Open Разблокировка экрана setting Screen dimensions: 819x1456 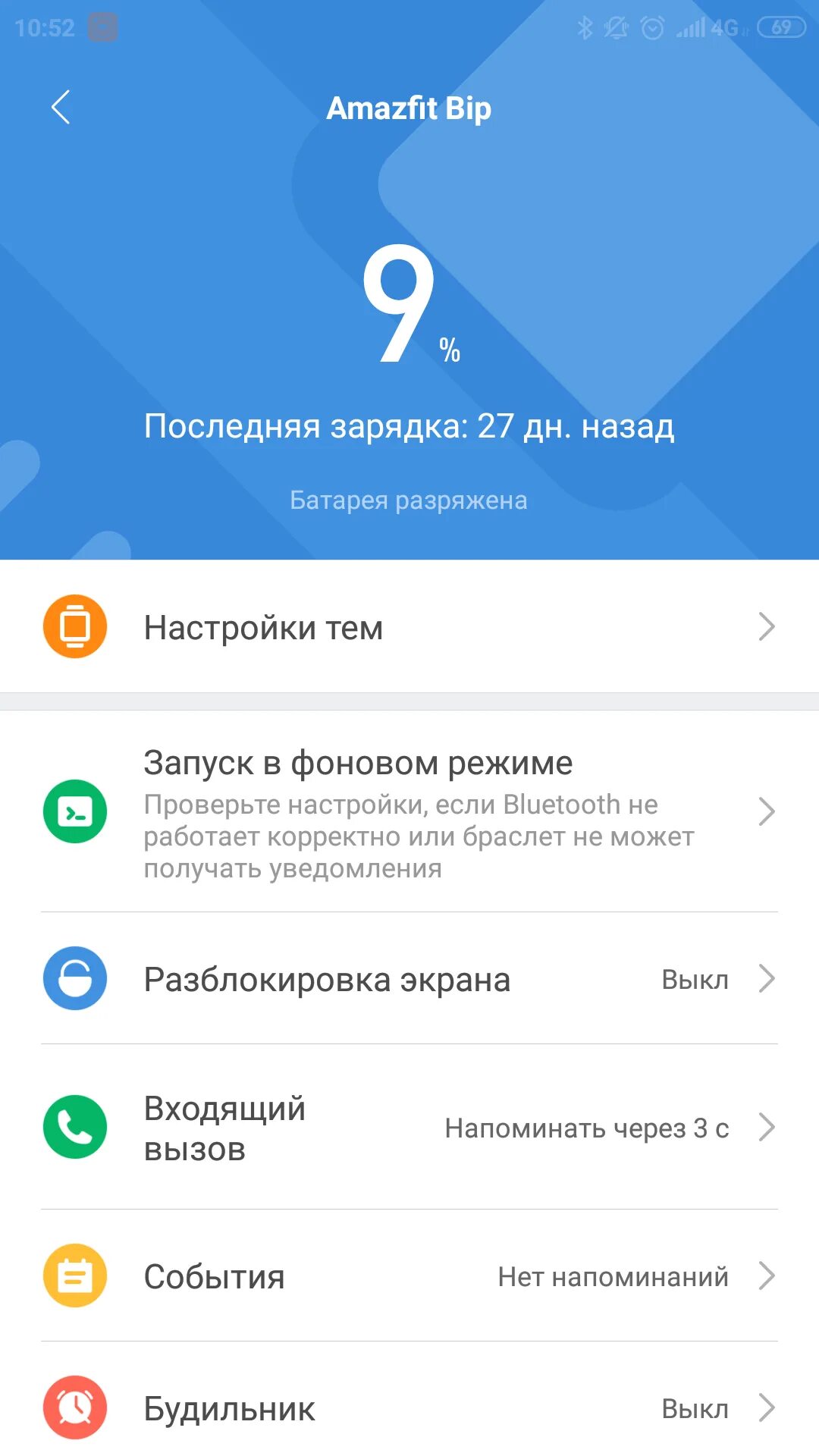click(x=409, y=979)
